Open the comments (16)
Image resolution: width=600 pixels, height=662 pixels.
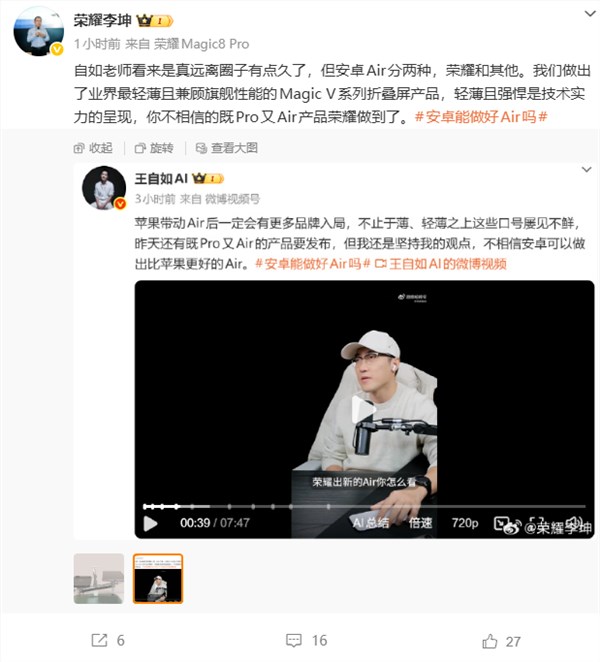306,640
